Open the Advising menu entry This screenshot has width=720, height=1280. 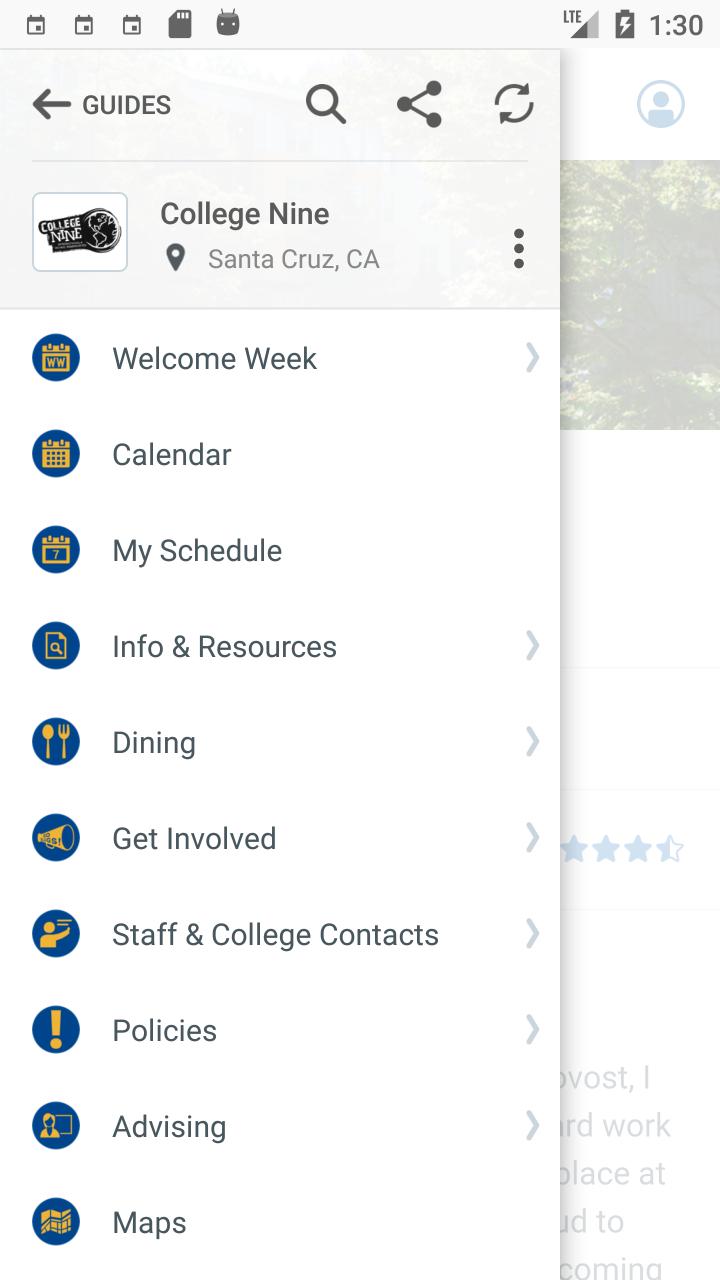(169, 1125)
